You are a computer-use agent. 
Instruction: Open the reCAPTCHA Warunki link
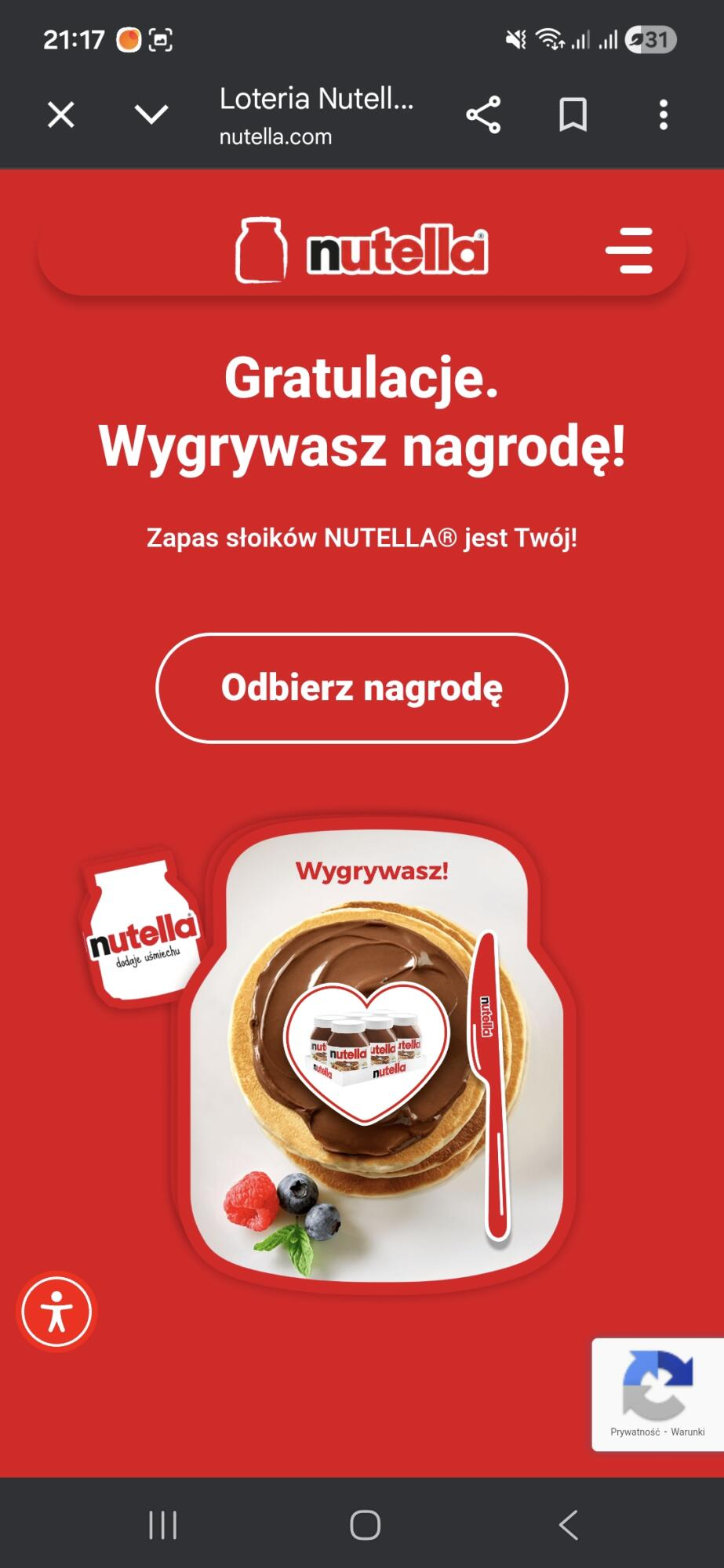pos(688,1432)
